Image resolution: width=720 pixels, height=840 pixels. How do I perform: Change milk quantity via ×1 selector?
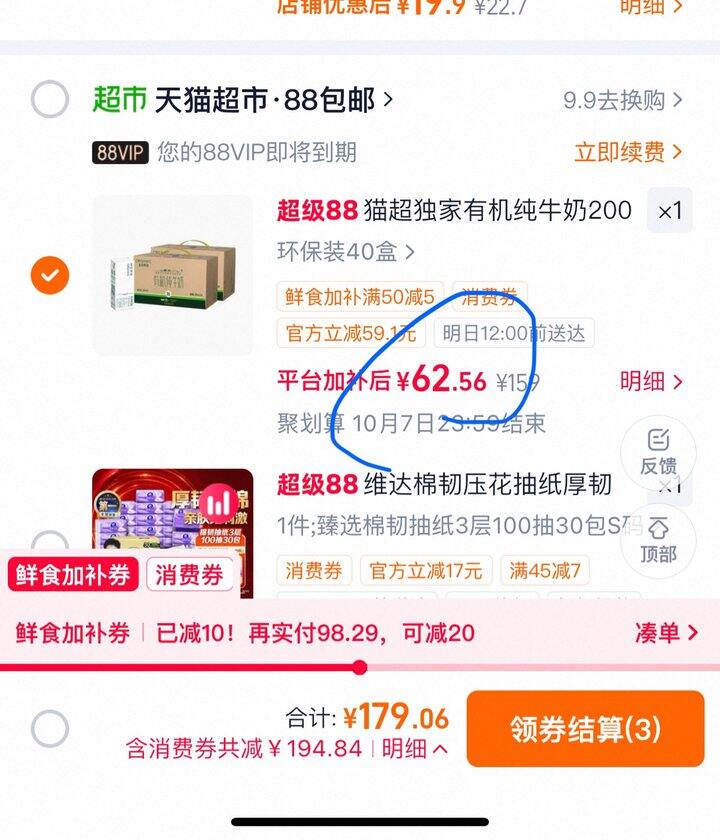click(x=670, y=210)
